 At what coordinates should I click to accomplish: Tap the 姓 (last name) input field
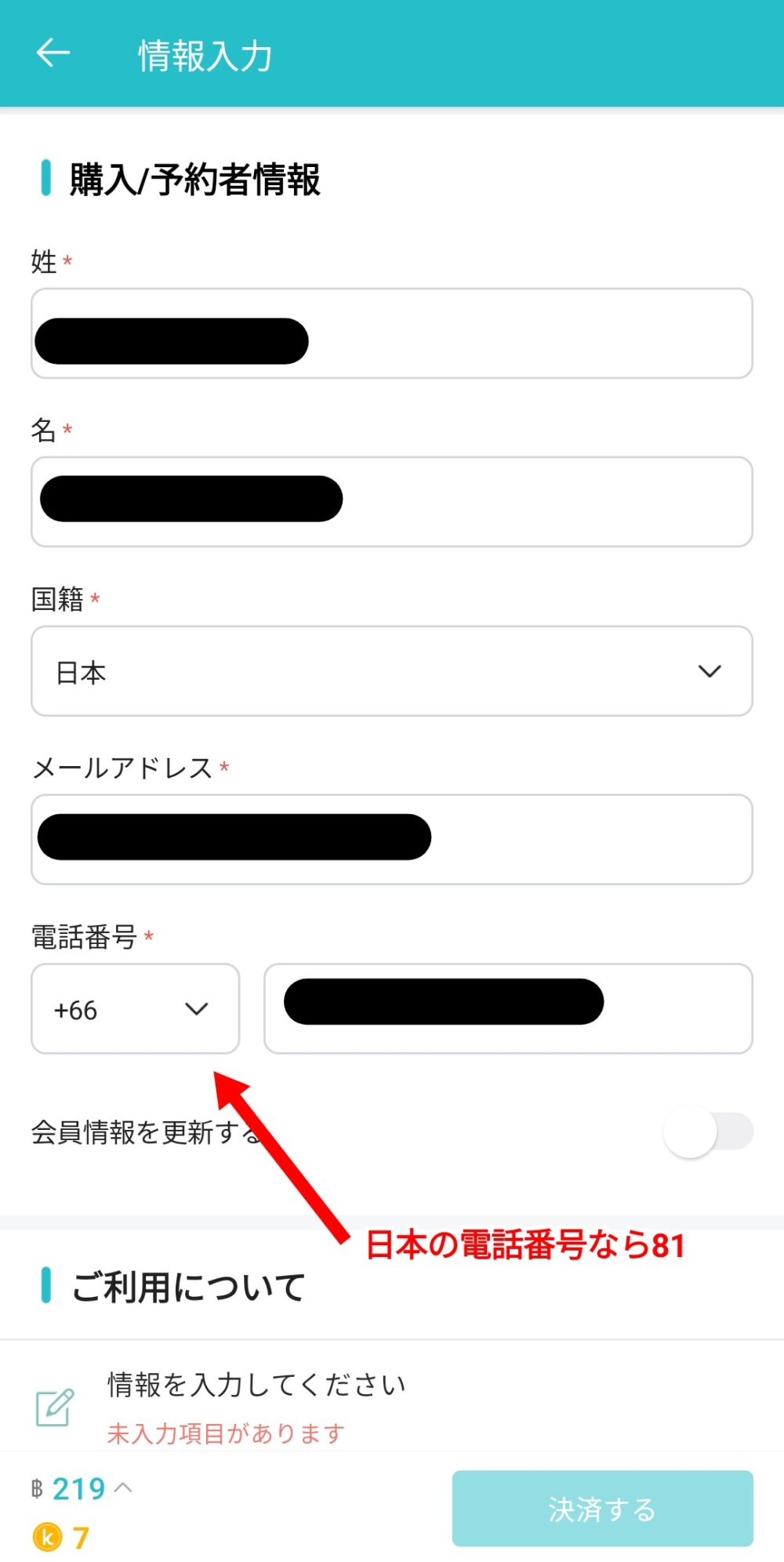coord(392,333)
